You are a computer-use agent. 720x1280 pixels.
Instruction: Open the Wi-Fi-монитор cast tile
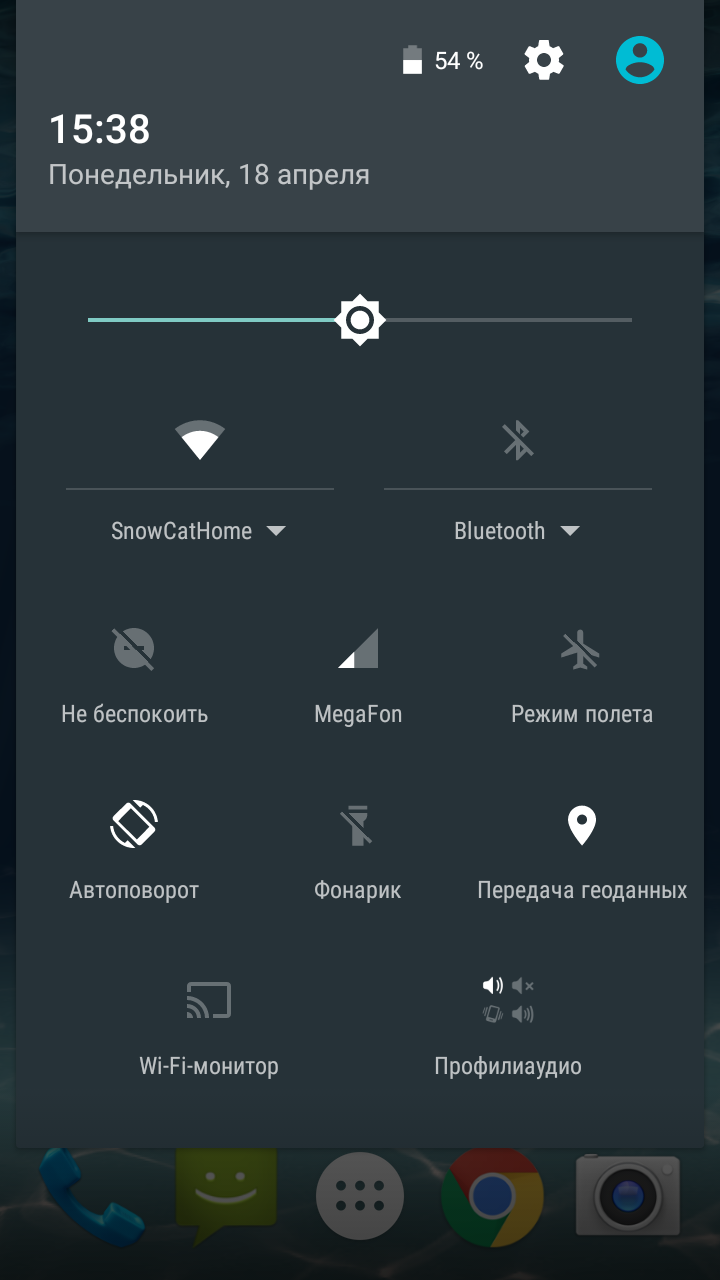pyautogui.click(x=209, y=1001)
